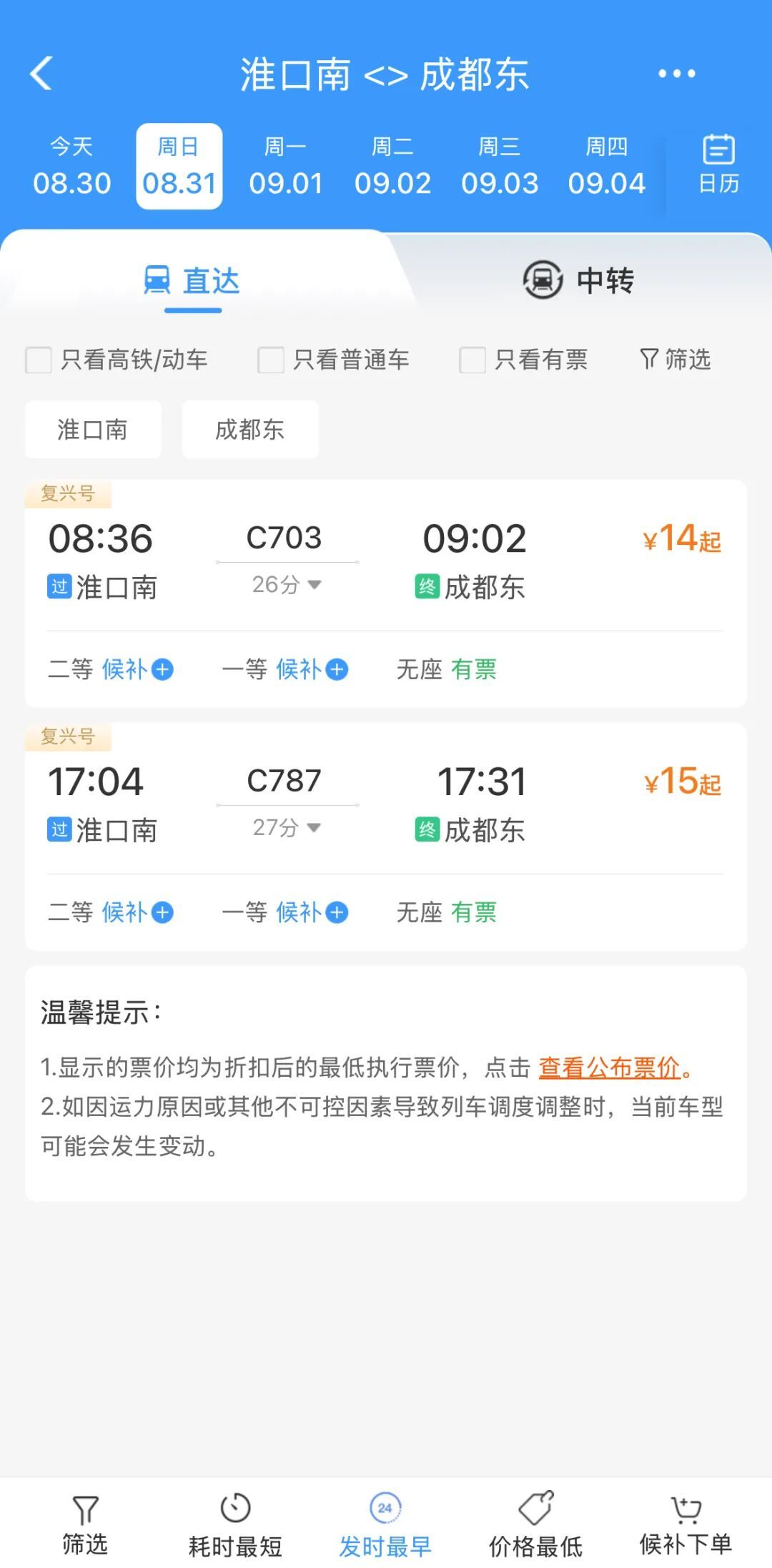Switch to the 中转 transfer tab
Image resolution: width=772 pixels, height=1568 pixels.
[579, 280]
